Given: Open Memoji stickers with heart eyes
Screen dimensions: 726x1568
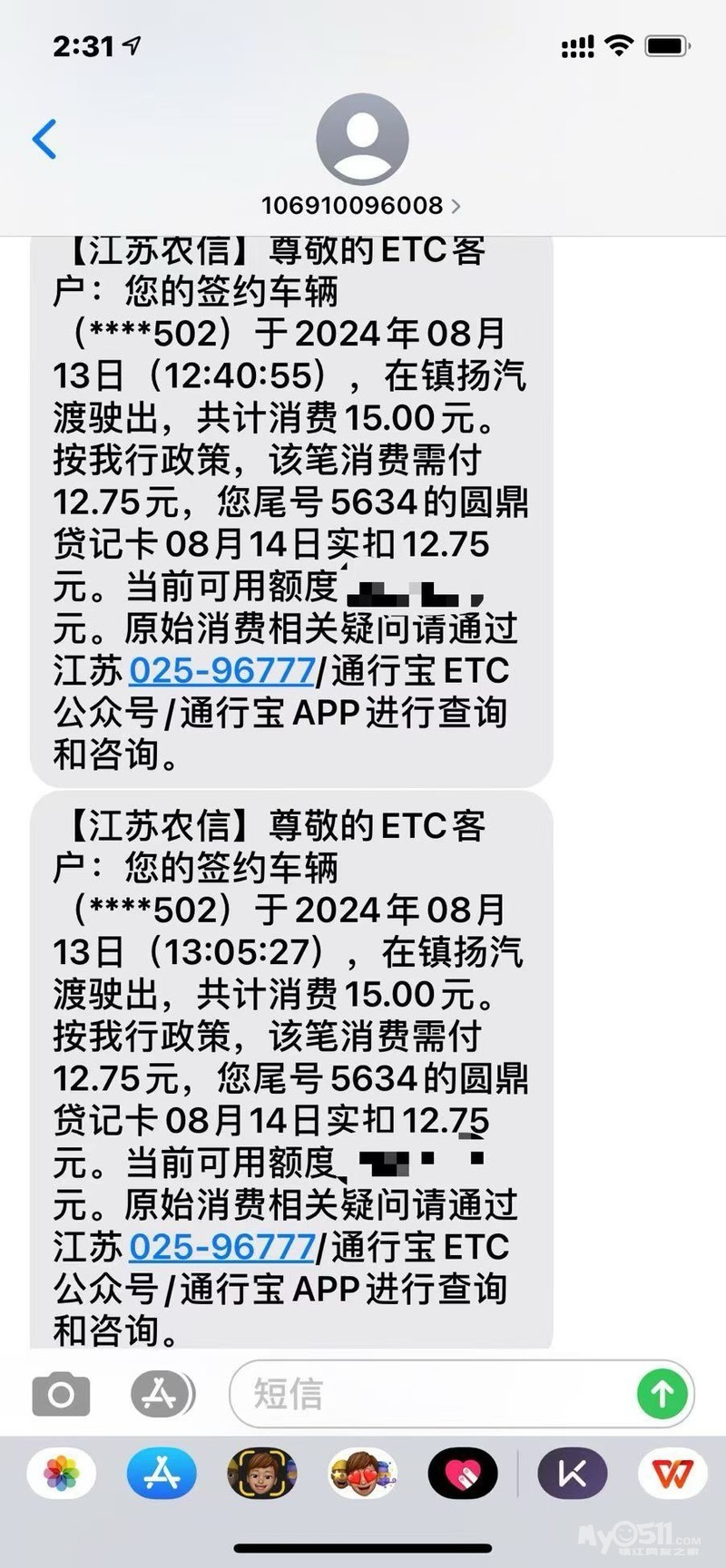Looking at the screenshot, I should coord(362,1474).
